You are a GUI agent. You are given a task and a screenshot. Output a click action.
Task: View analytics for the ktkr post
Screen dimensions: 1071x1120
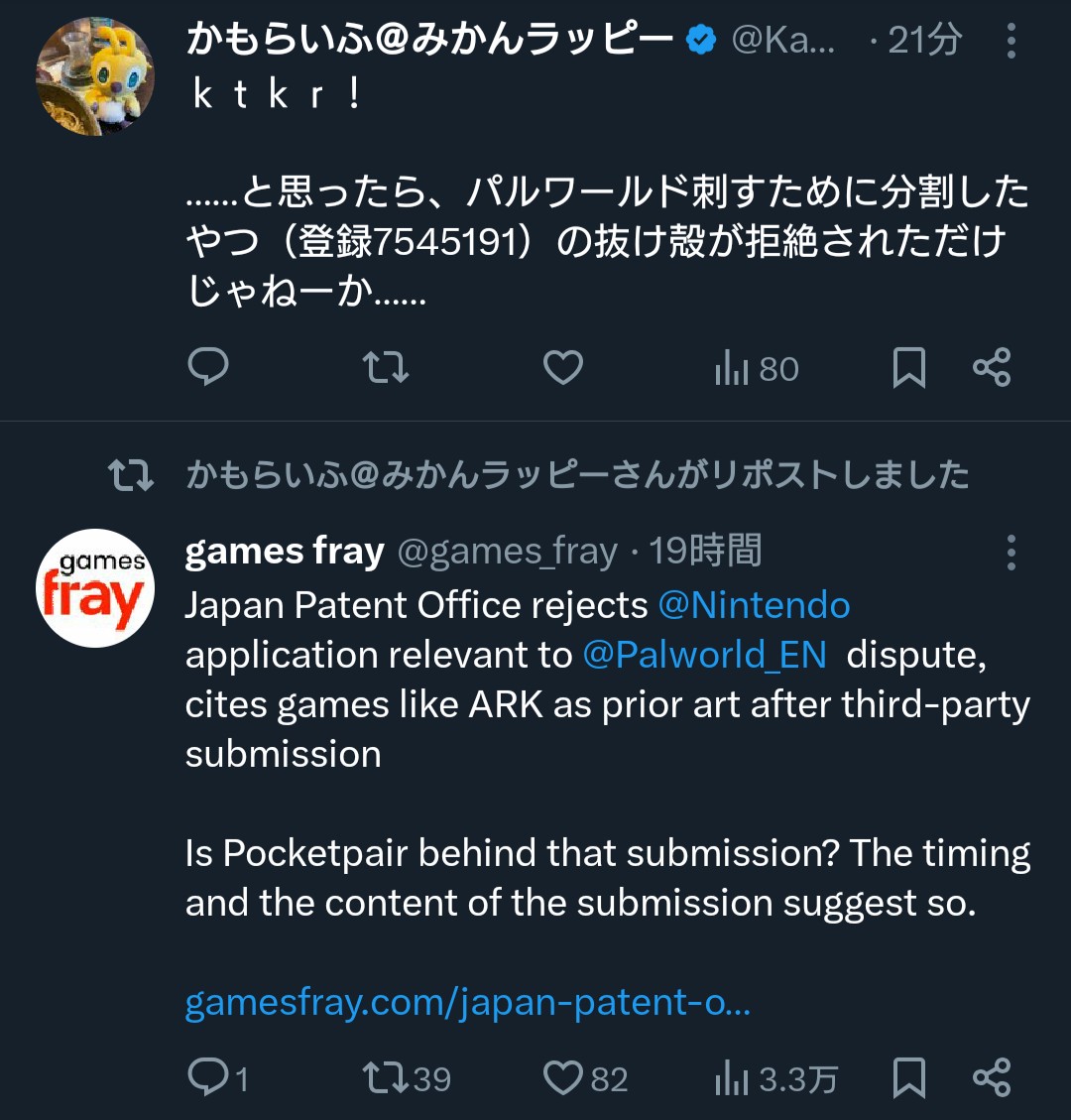point(756,369)
